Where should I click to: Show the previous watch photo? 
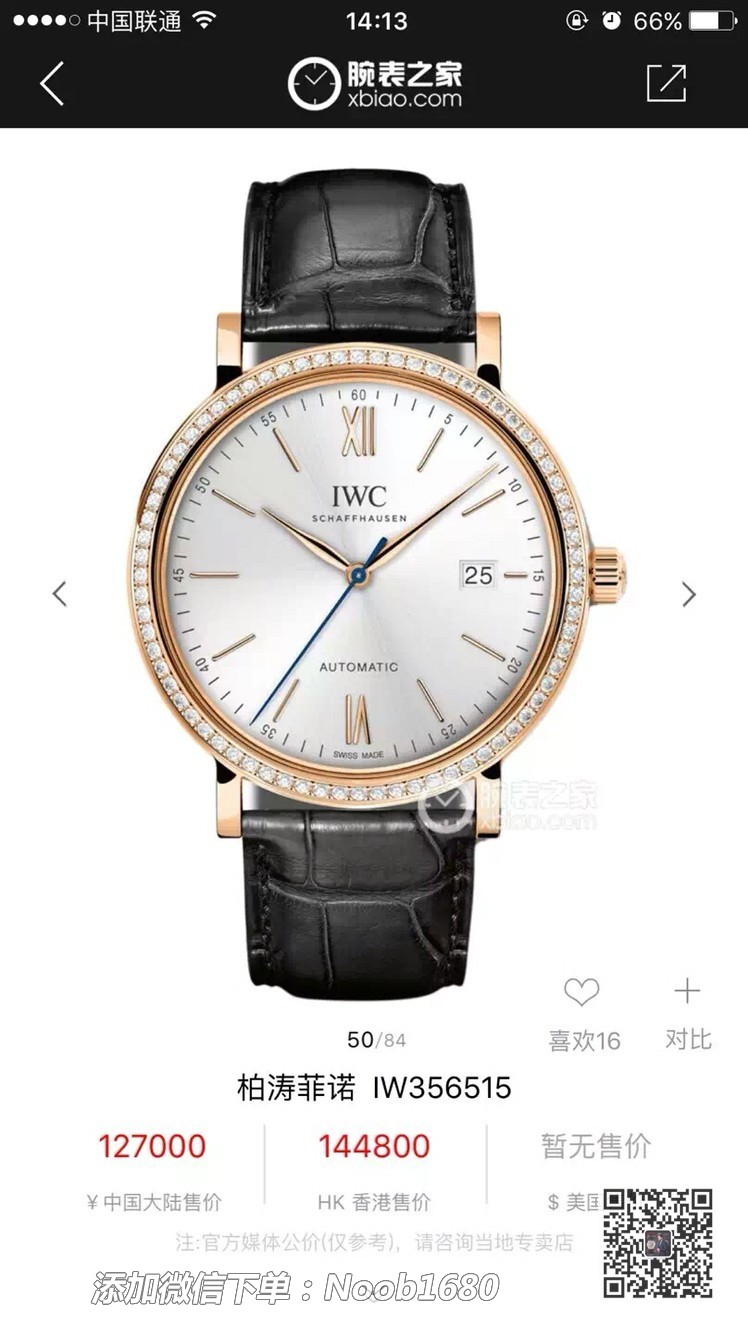60,594
